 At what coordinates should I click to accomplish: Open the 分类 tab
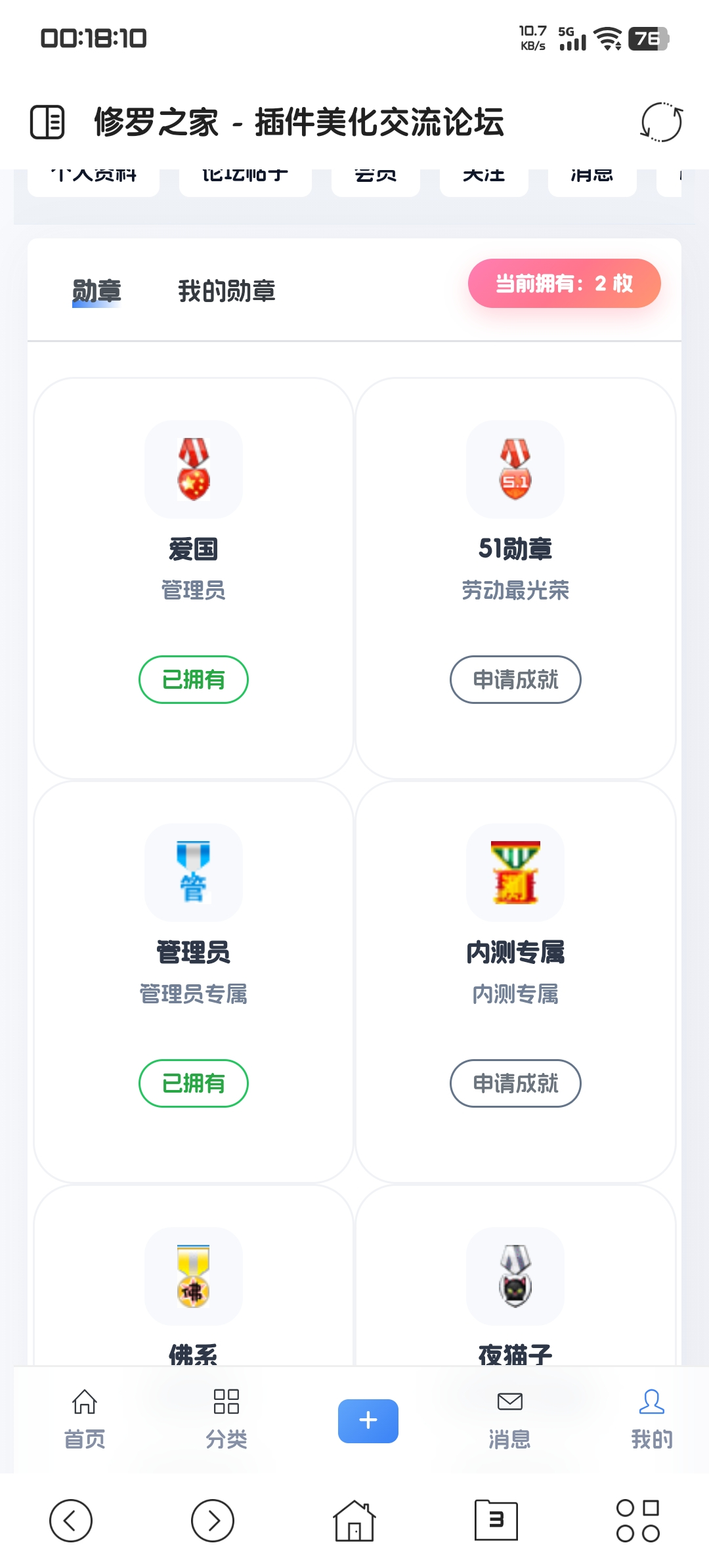click(x=226, y=1420)
